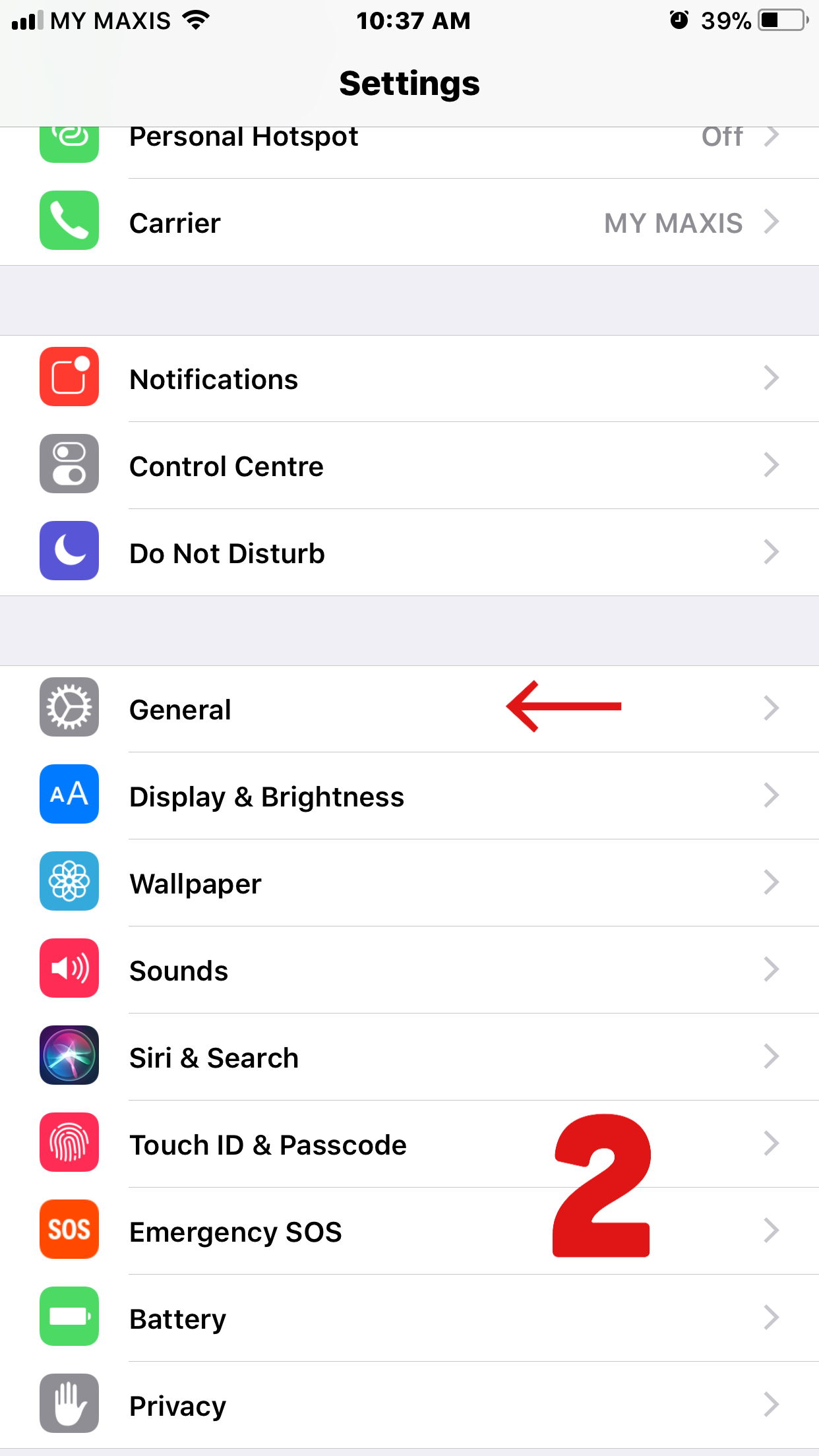819x1456 pixels.
Task: Open Privacy settings
Action: pos(409,1405)
